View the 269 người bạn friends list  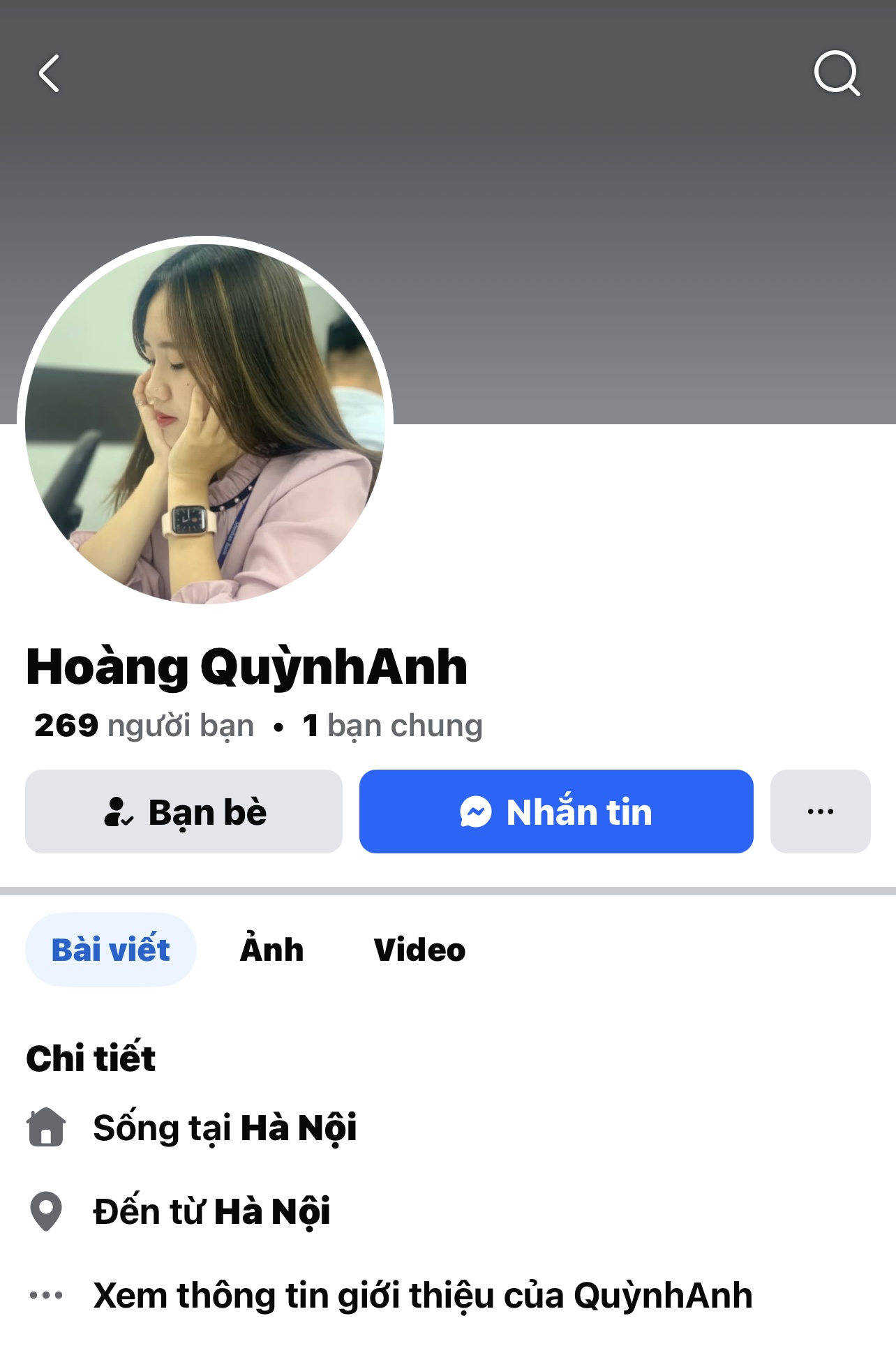pos(144,726)
